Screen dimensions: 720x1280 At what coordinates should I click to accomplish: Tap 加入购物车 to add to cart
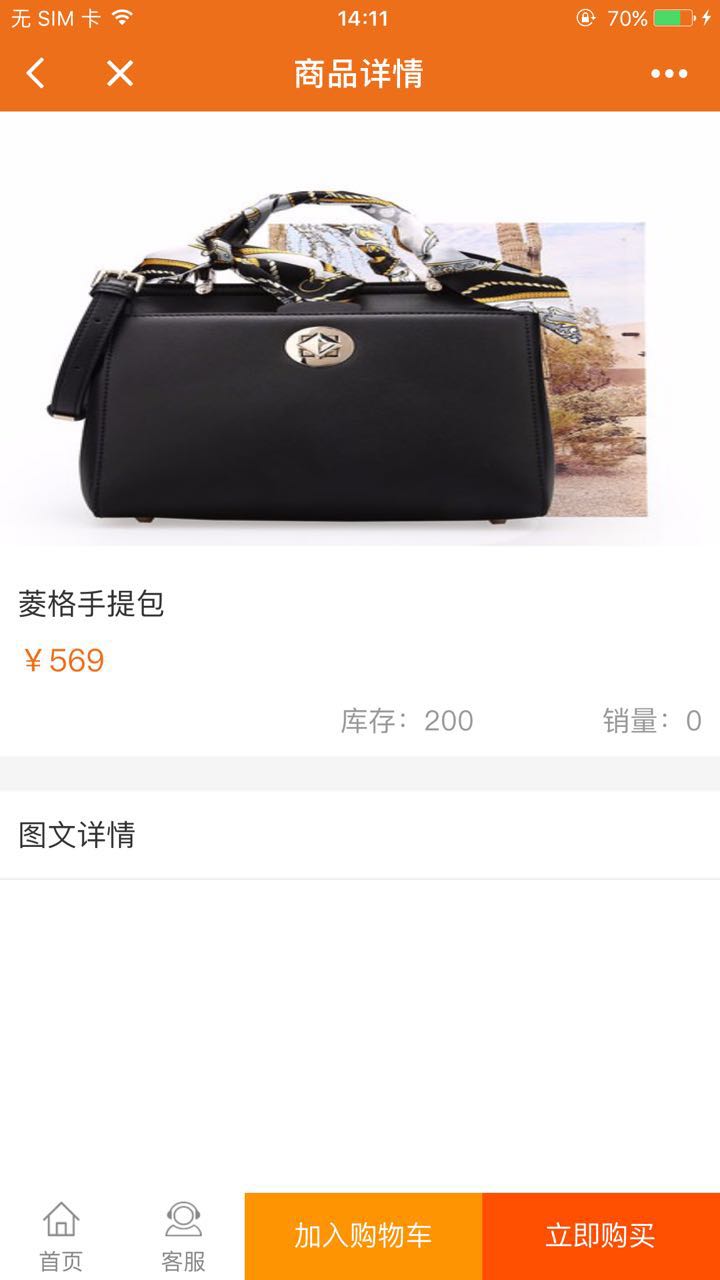[x=363, y=1236]
